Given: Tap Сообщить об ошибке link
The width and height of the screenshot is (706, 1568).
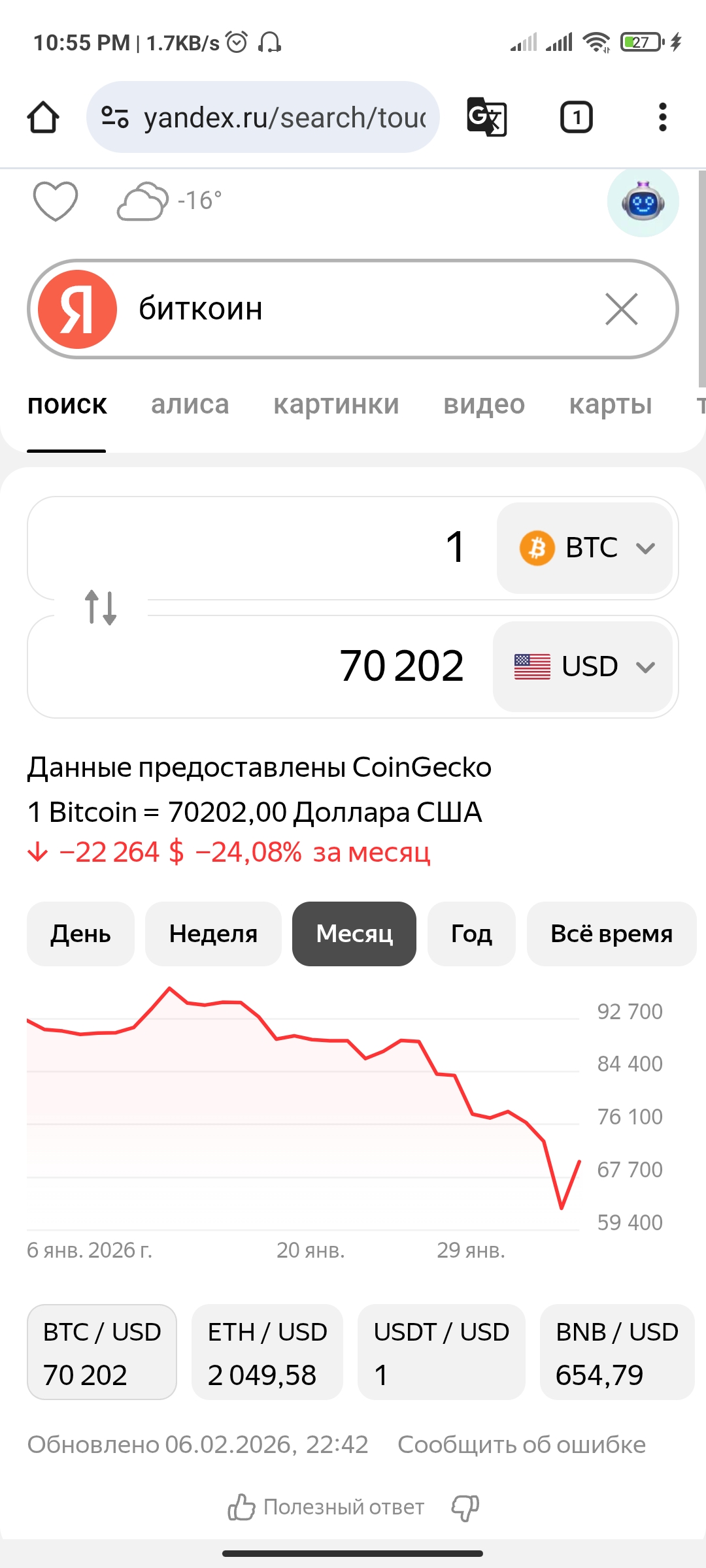Looking at the screenshot, I should coord(521,1445).
